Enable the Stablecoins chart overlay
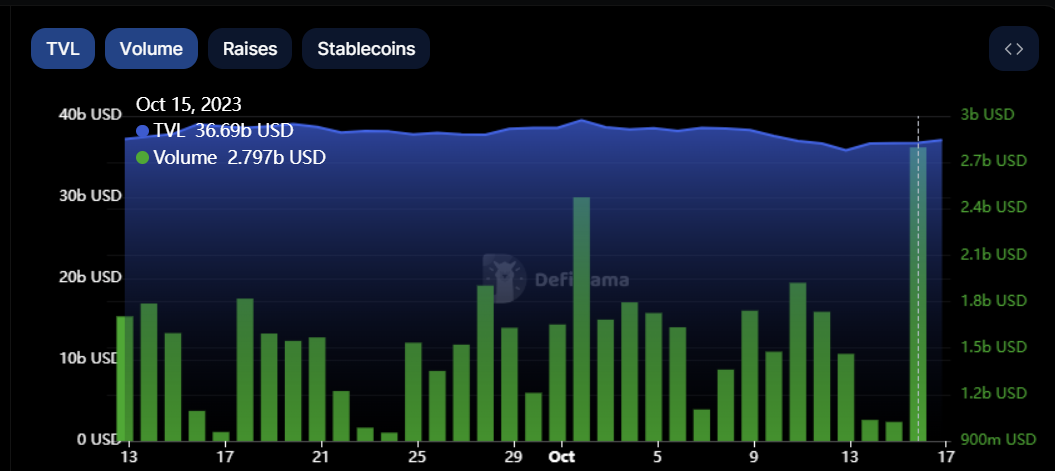This screenshot has height=471, width=1055. 366,48
